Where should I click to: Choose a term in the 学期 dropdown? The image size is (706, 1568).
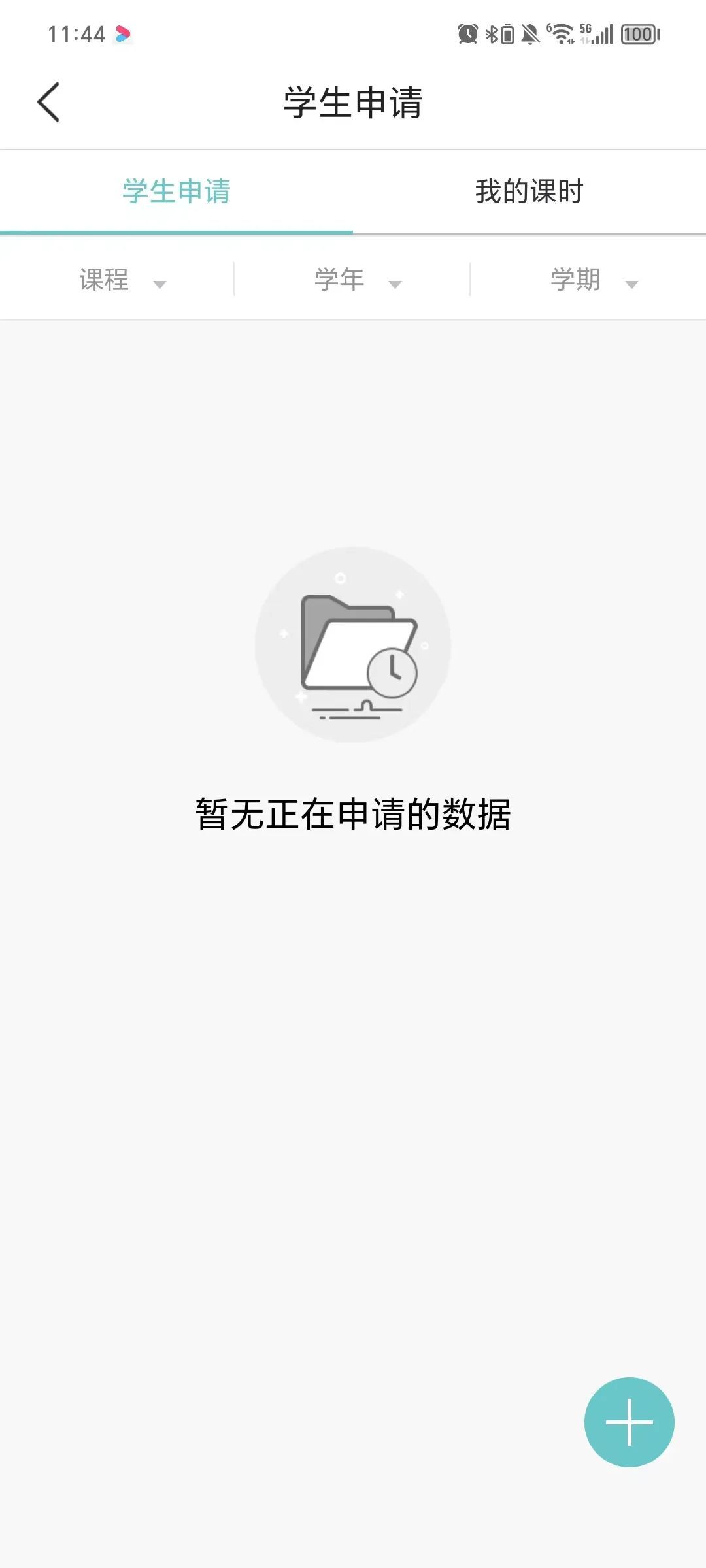click(592, 280)
